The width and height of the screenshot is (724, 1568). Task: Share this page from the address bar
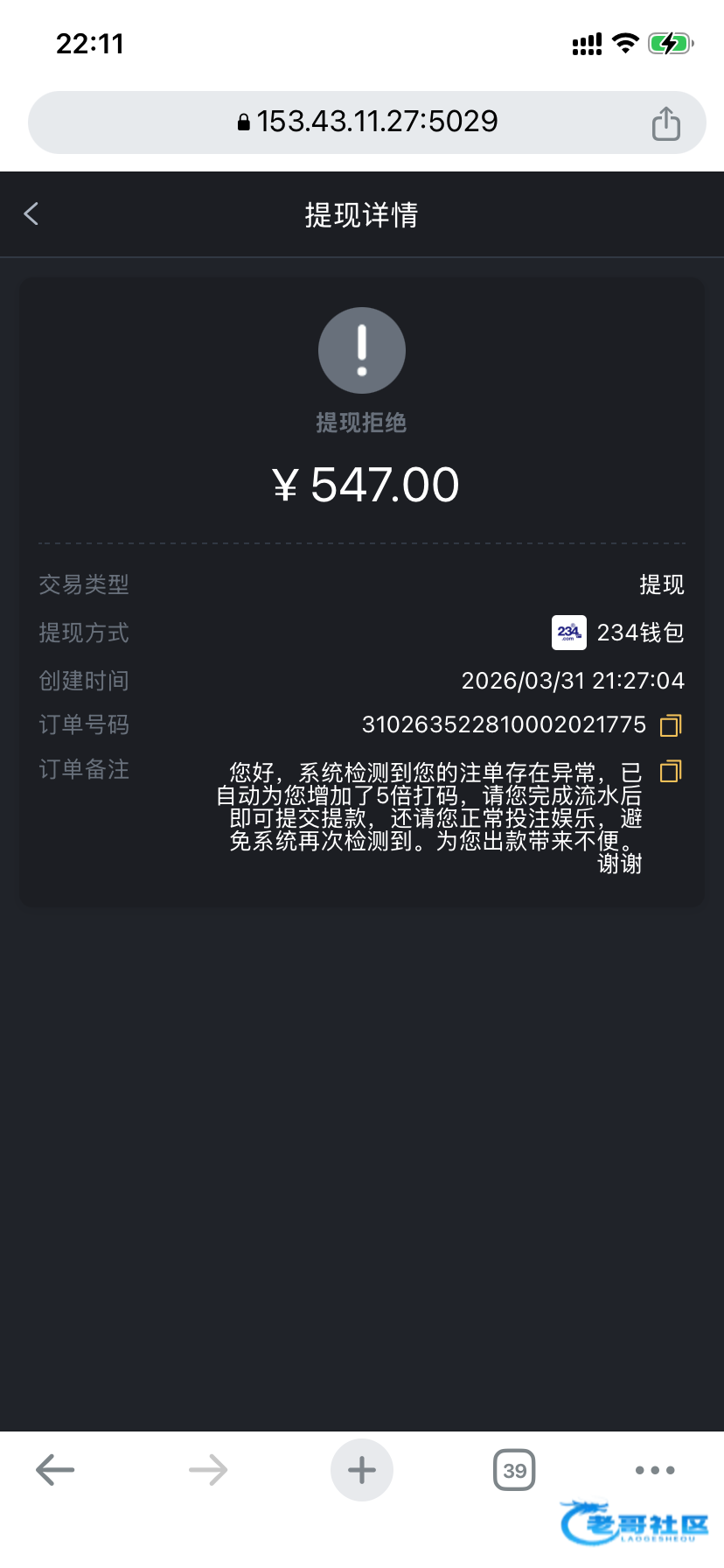point(665,123)
